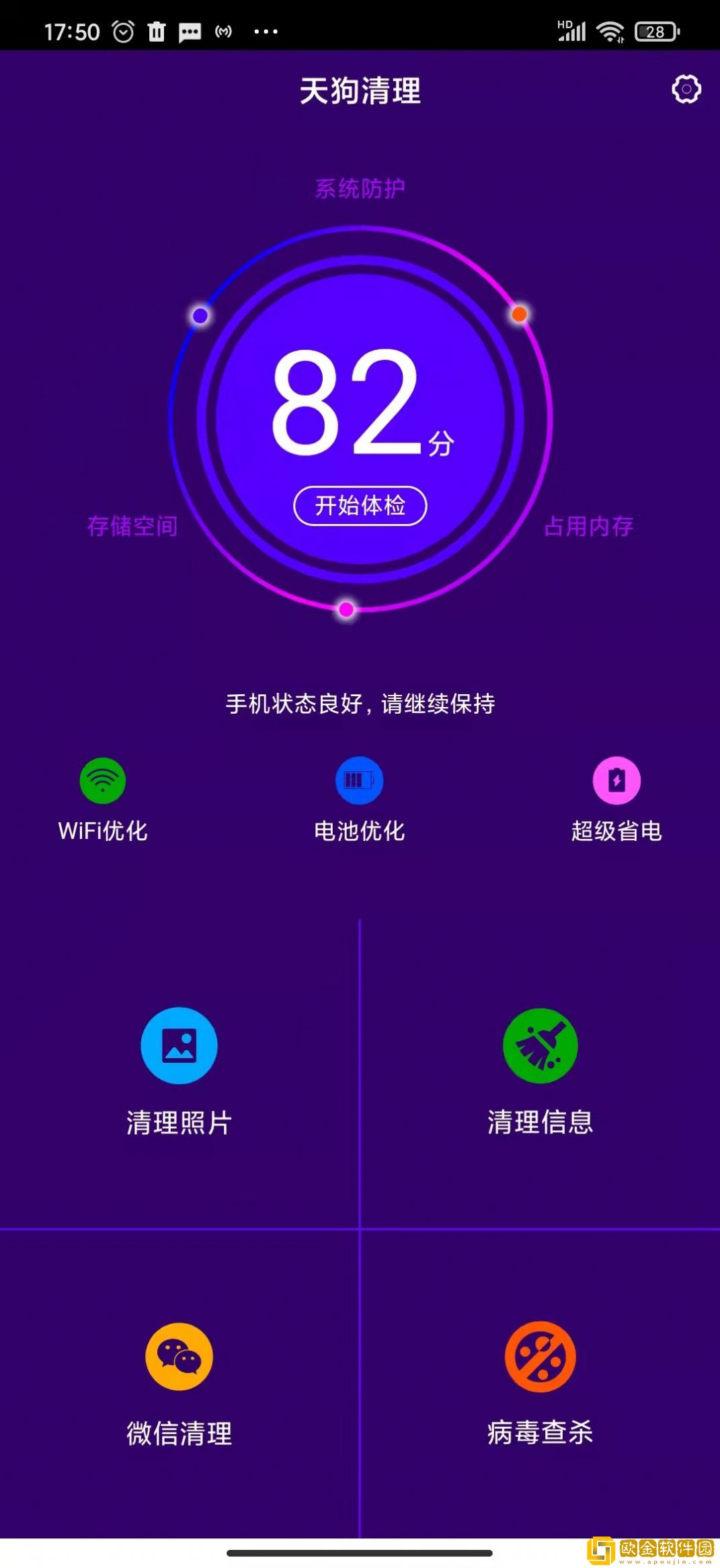
Task: Click the pink dot on the score ring
Action: [x=345, y=609]
